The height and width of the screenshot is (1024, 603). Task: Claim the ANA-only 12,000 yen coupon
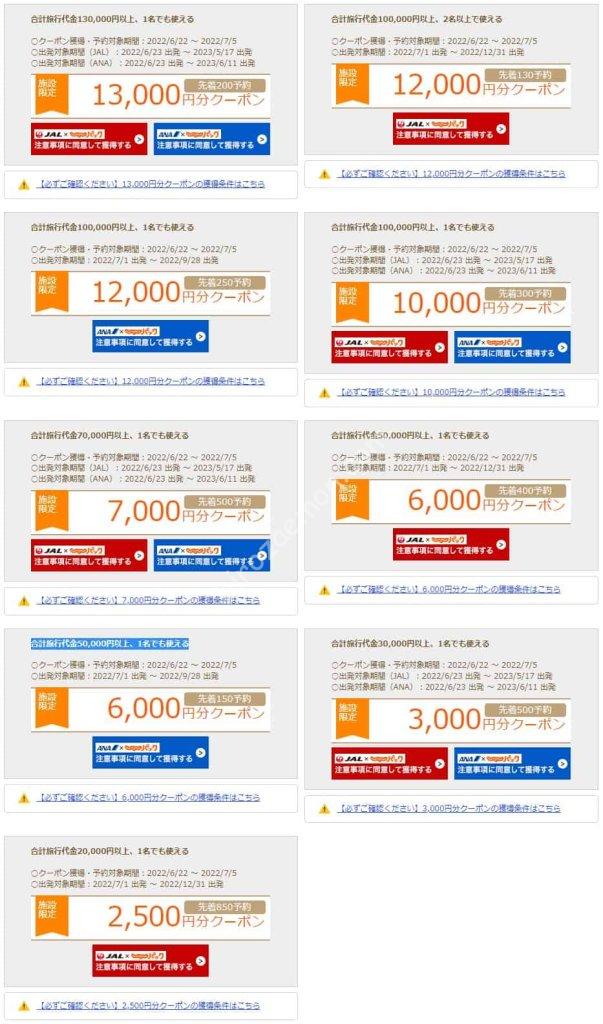pos(150,336)
